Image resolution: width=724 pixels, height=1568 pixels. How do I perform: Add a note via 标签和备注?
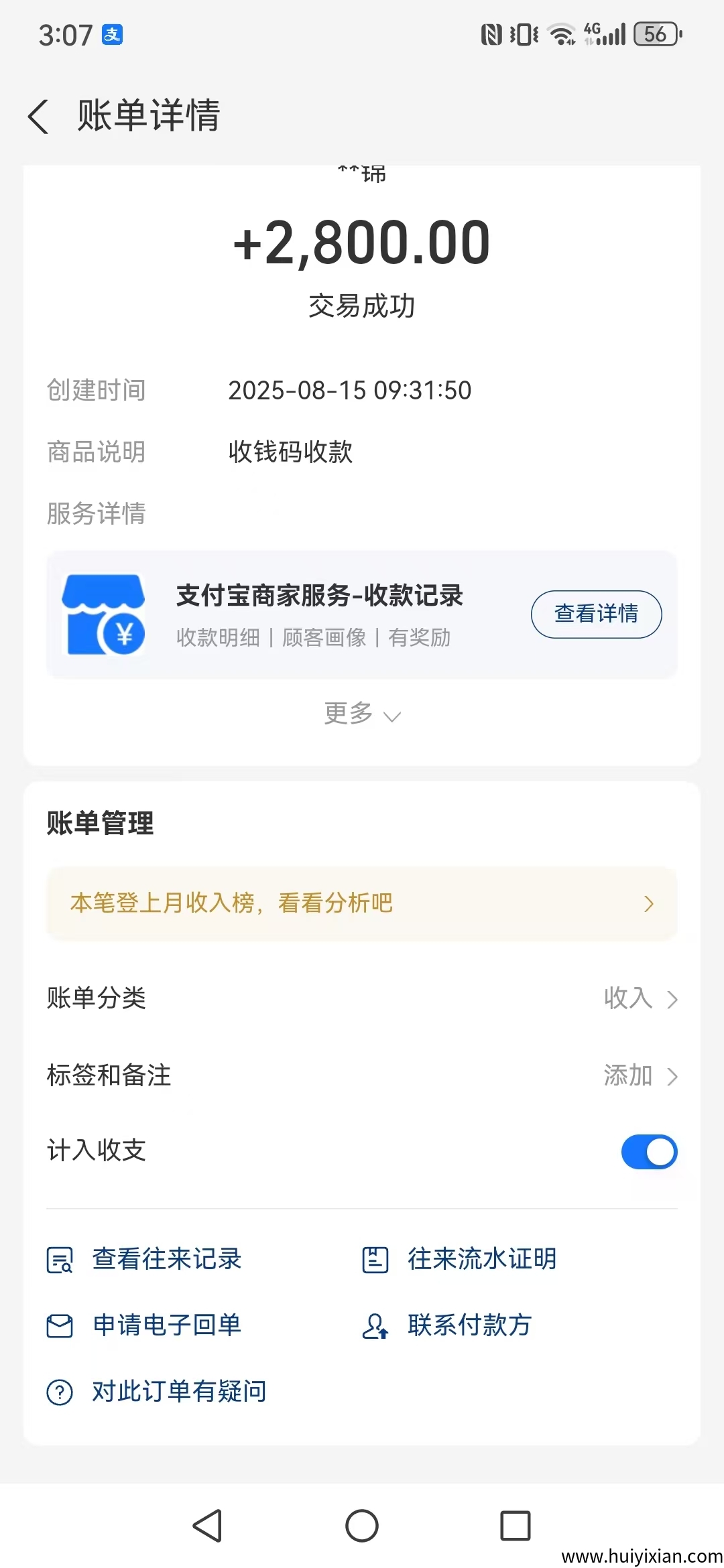(640, 1075)
